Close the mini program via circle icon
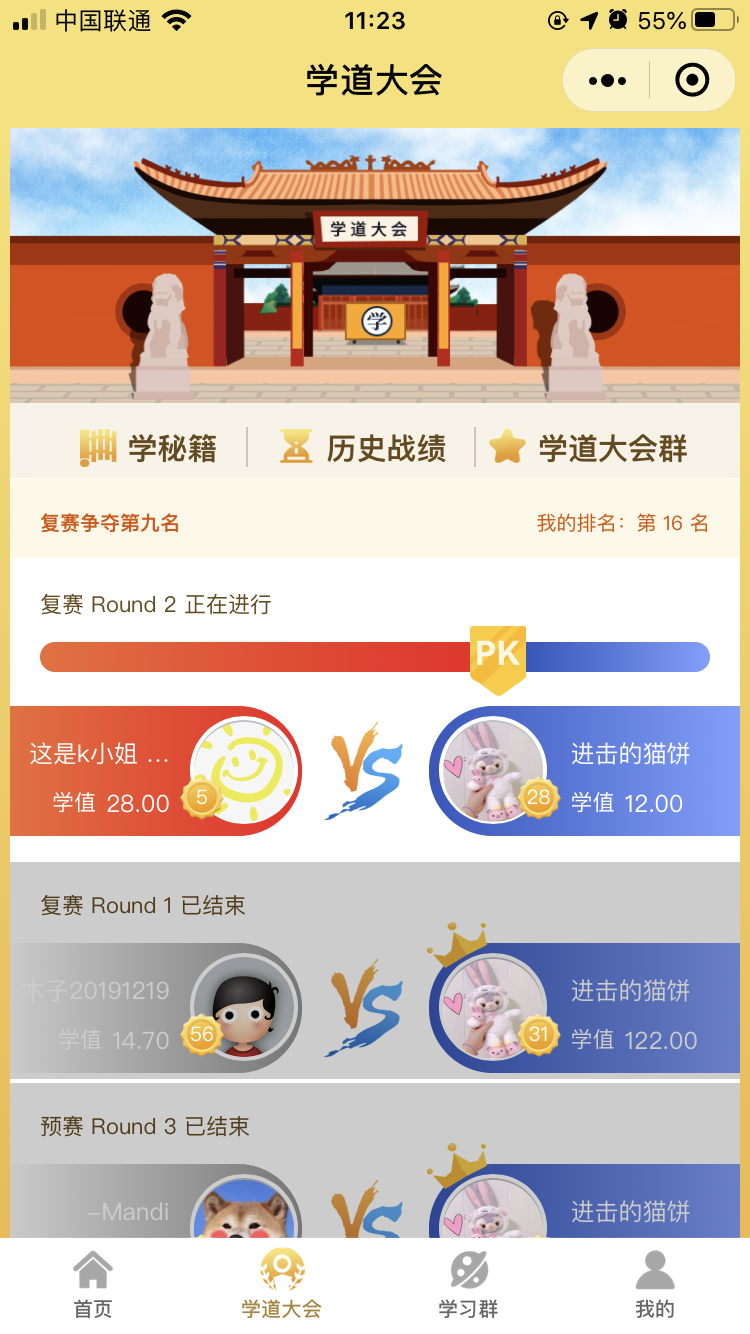Screen dimensions: 750x1334 pyautogui.click(x=692, y=80)
